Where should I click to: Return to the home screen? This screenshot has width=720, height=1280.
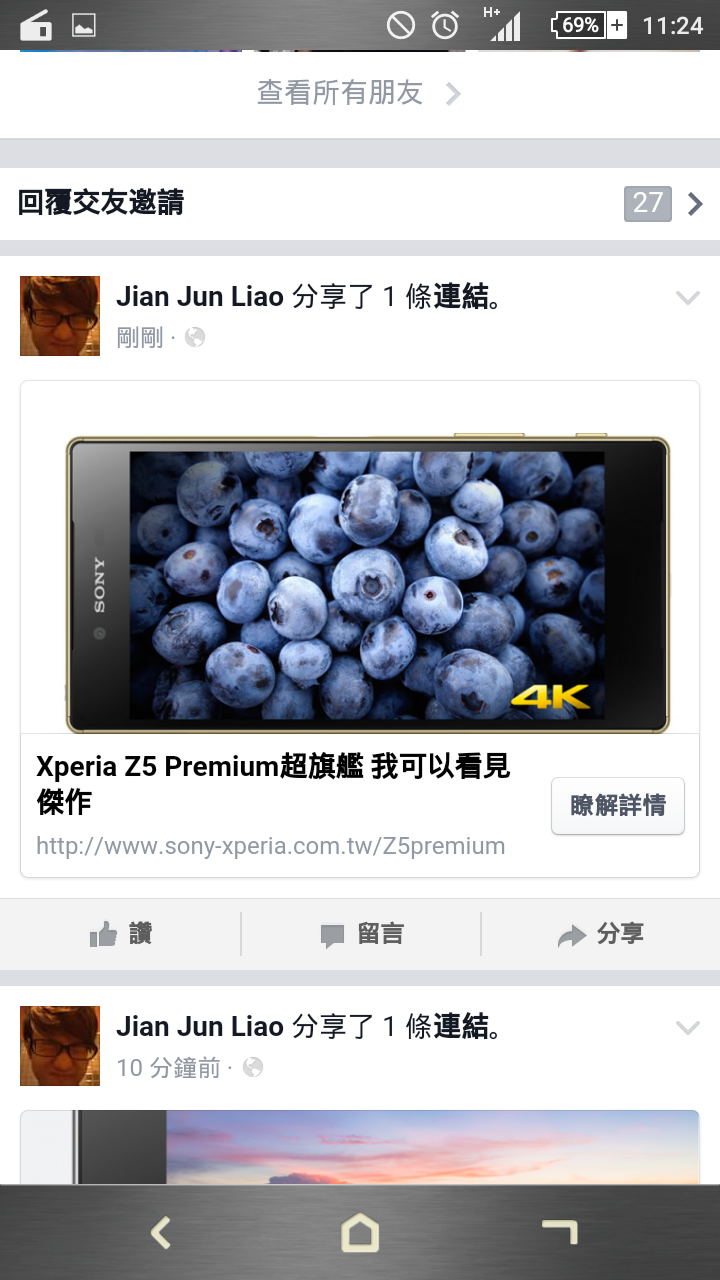point(360,1233)
